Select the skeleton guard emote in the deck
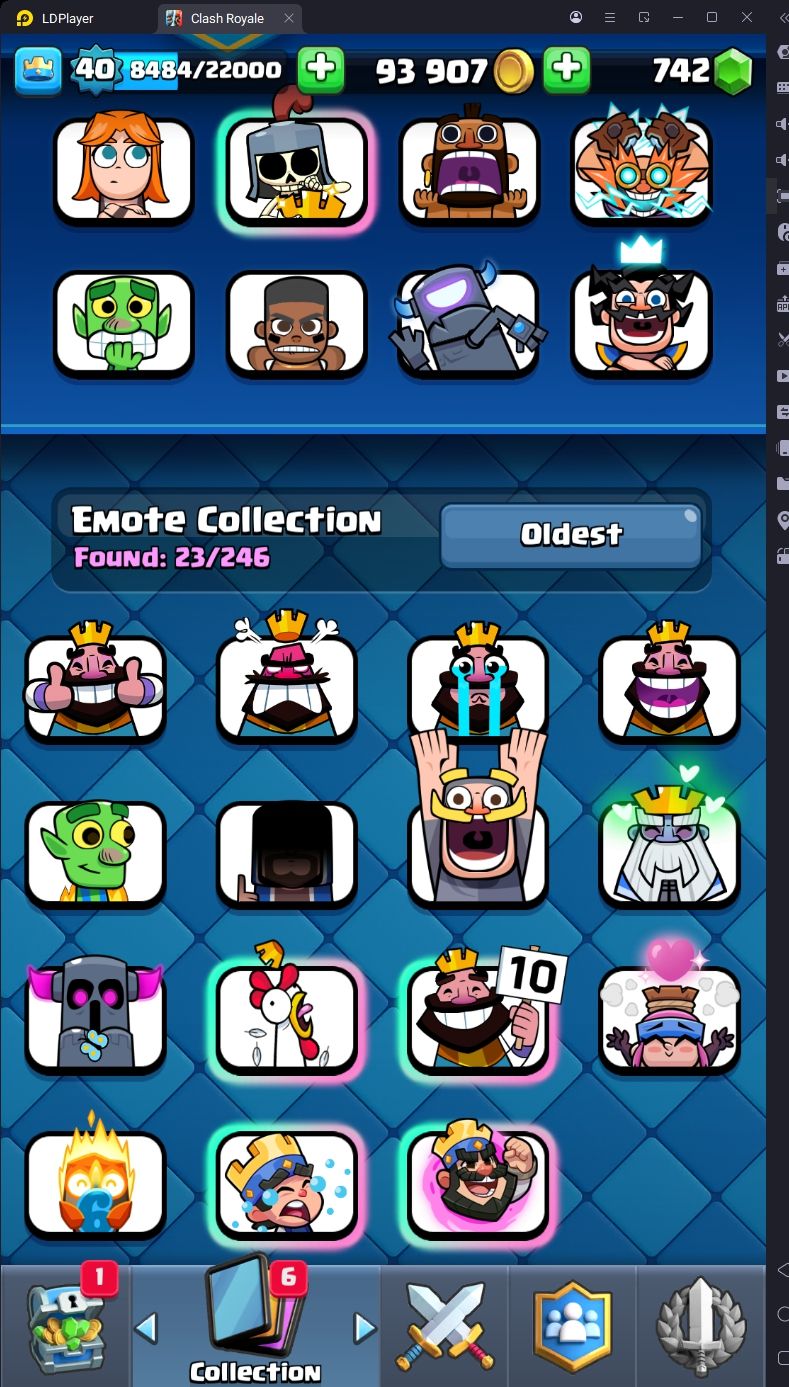The width and height of the screenshot is (789, 1387). point(297,168)
